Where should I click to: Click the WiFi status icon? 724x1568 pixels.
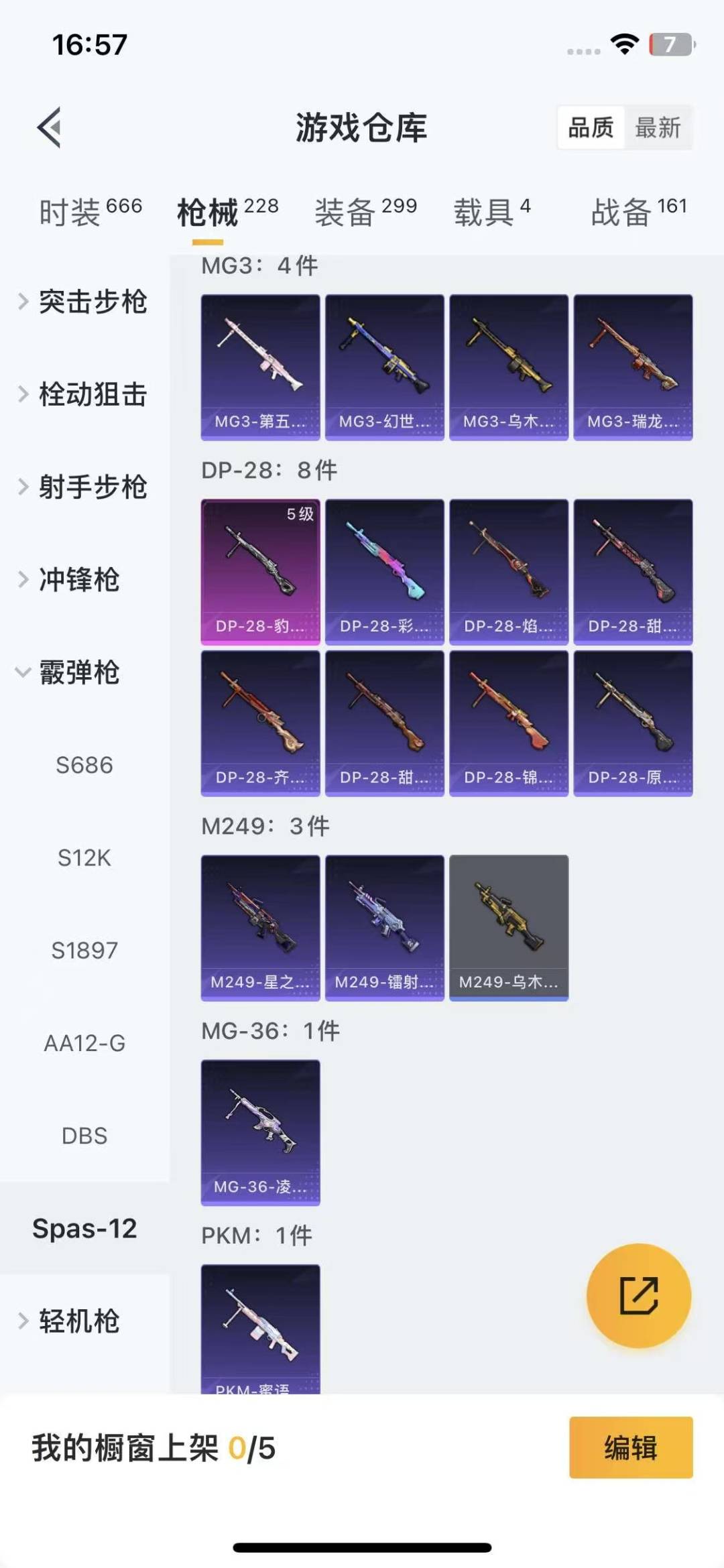click(623, 45)
